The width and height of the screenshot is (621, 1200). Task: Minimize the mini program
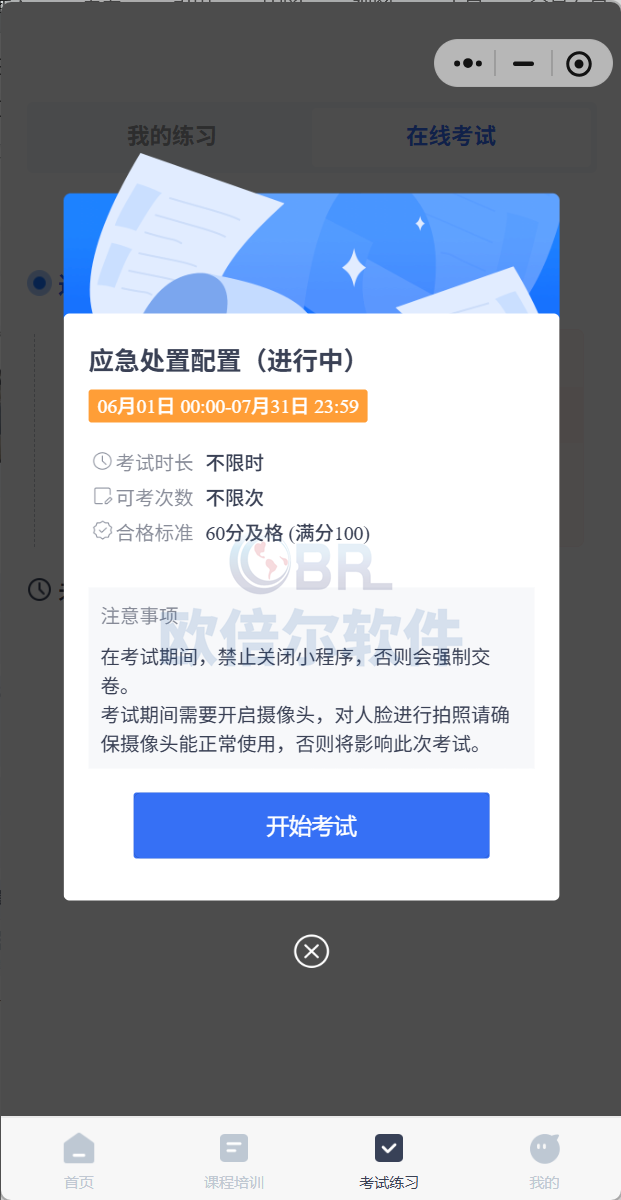coord(523,63)
